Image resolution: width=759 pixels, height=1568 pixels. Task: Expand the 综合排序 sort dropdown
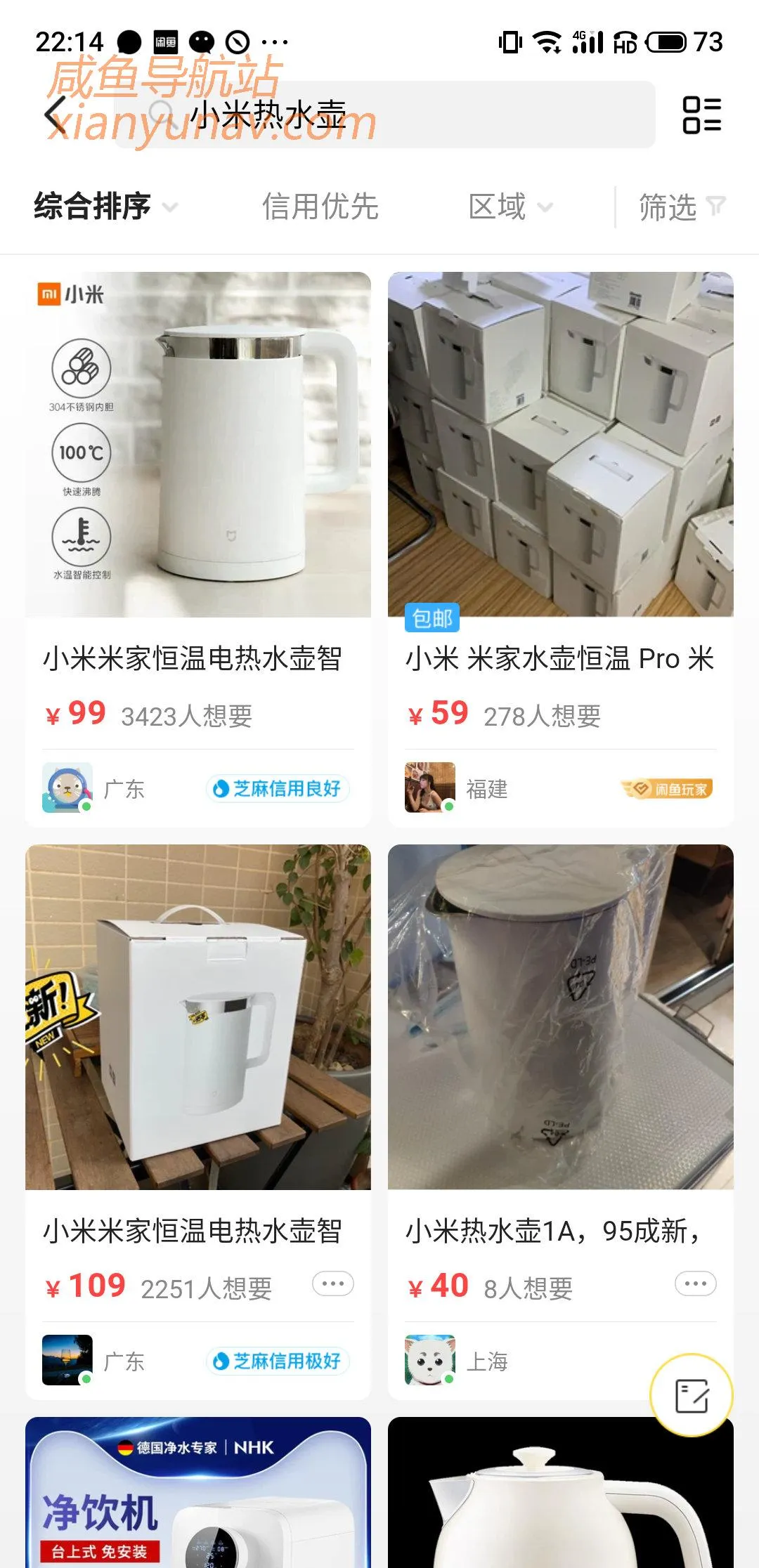[105, 207]
